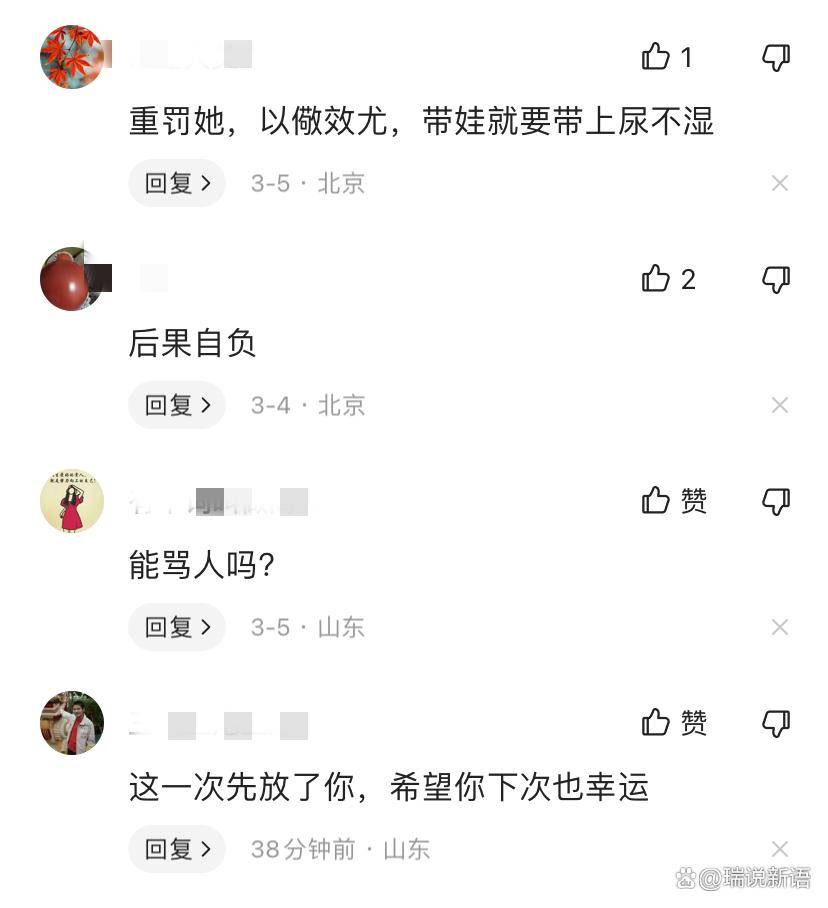Open the red maple leaf avatar profile
The width and height of the screenshot is (828, 908).
click(72, 57)
